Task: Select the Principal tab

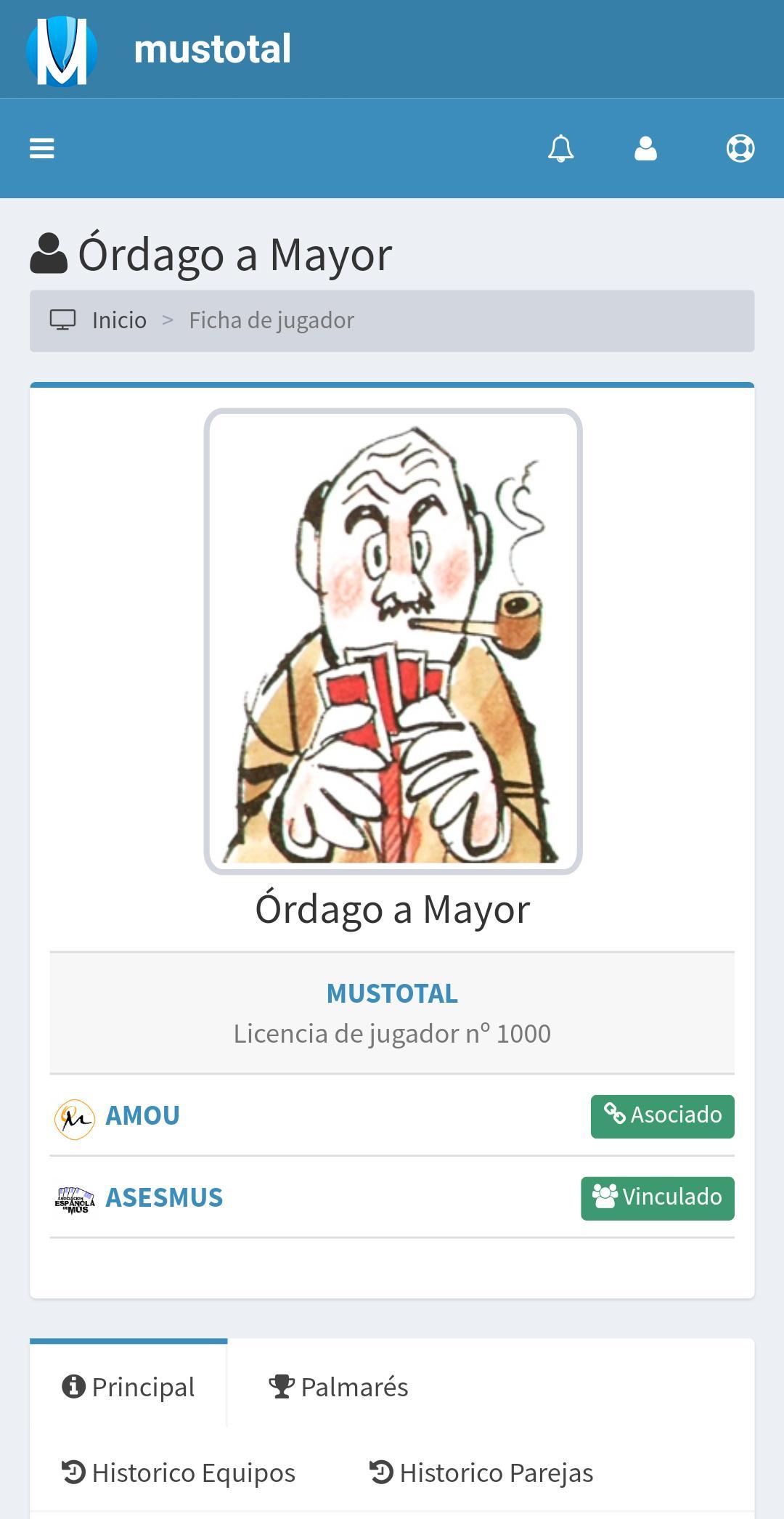Action: [128, 1387]
